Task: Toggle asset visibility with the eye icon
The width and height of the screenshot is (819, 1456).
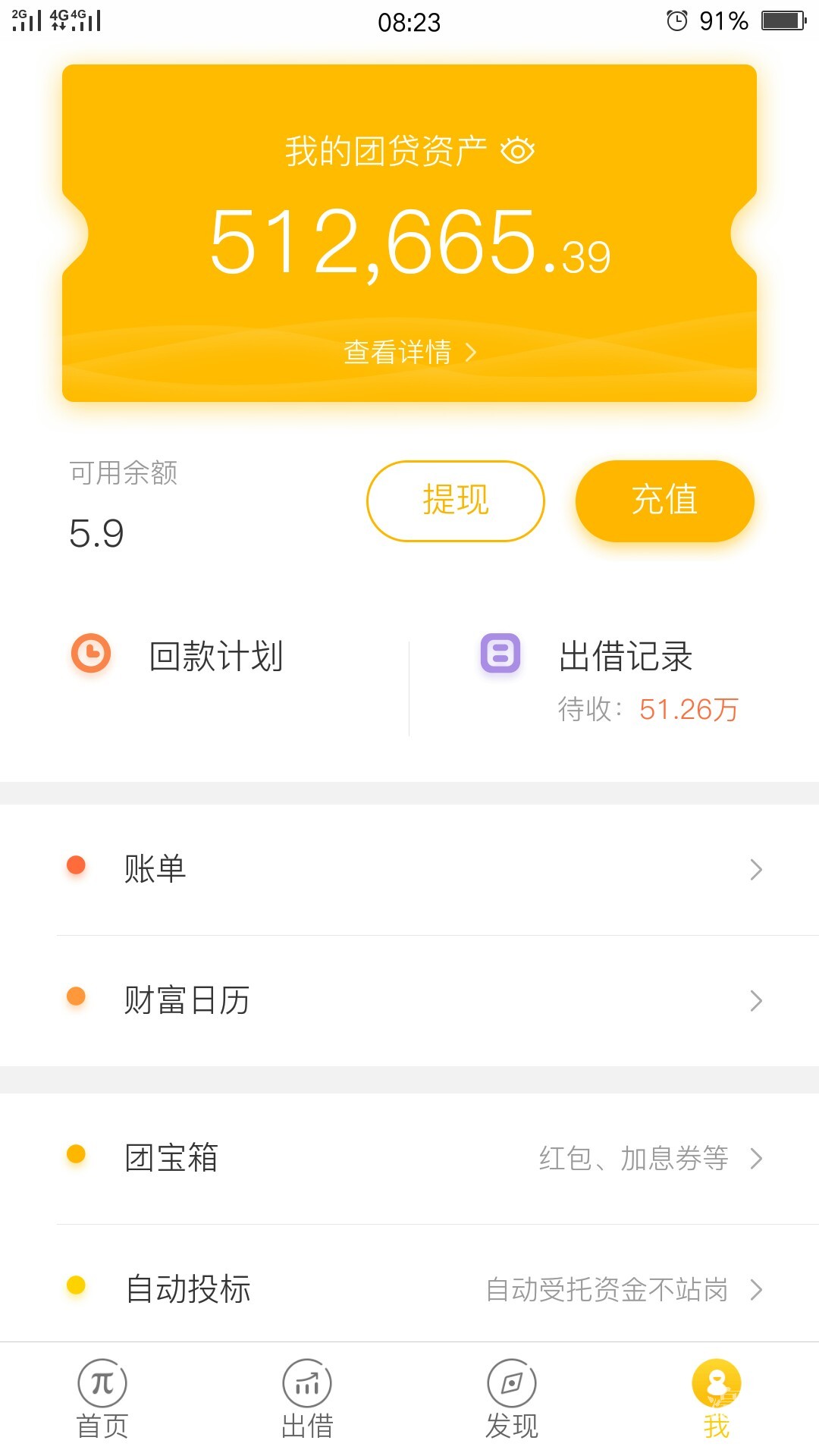Action: pyautogui.click(x=518, y=151)
